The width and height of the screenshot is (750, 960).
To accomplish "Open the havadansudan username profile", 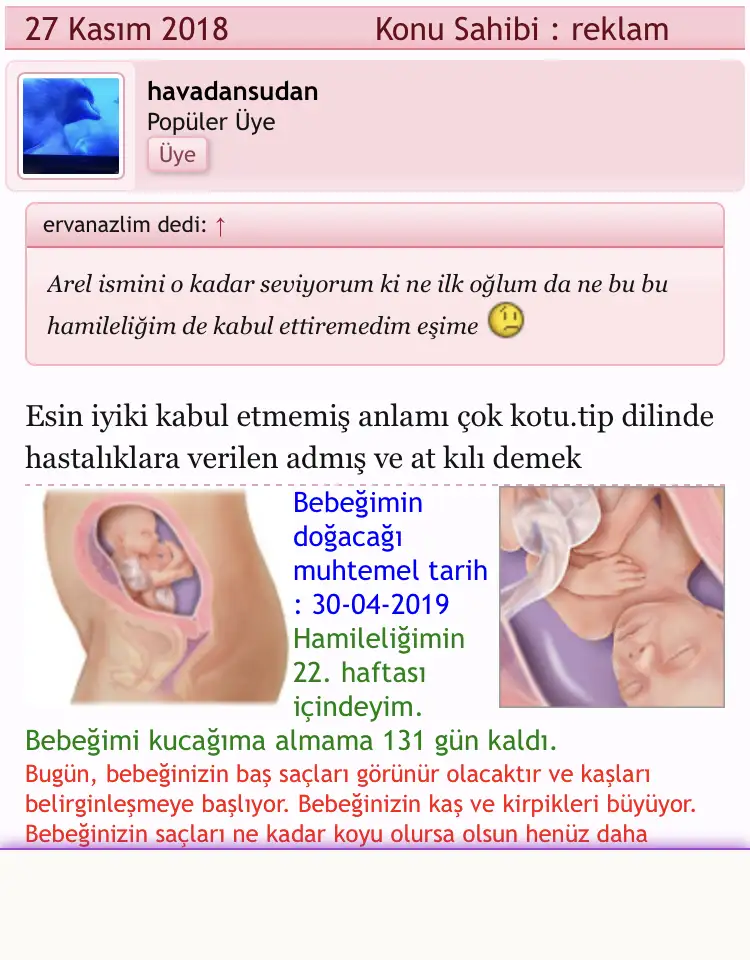I will (232, 91).
